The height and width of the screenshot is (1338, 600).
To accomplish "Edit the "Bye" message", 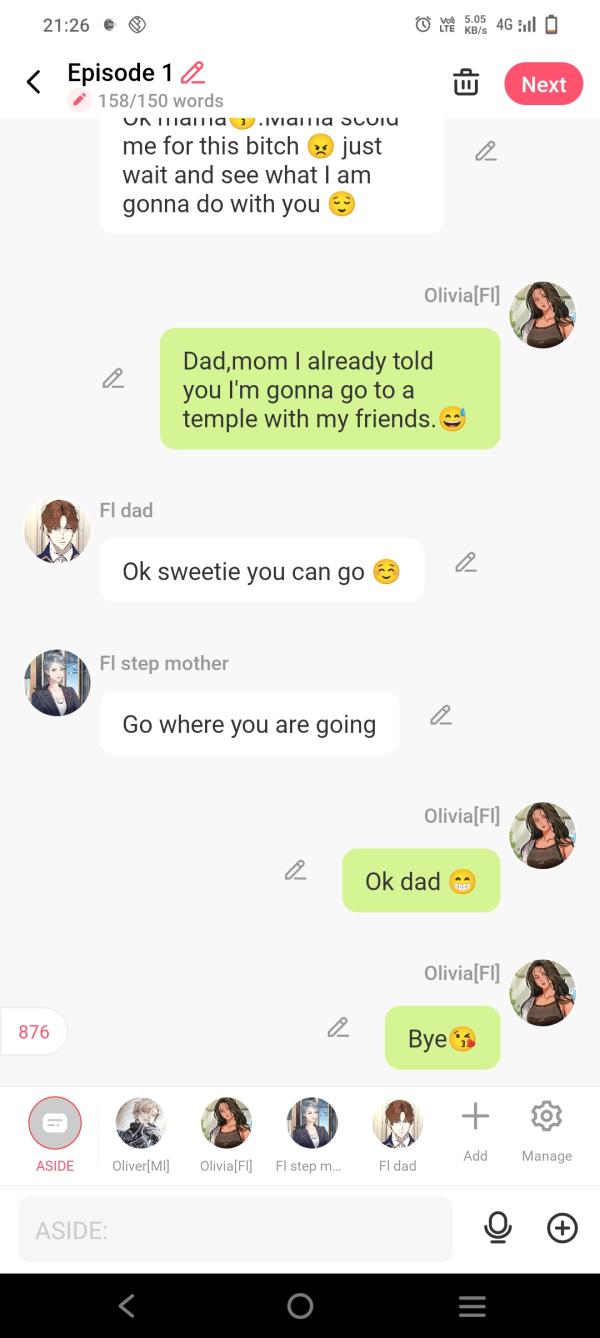I will point(338,1028).
